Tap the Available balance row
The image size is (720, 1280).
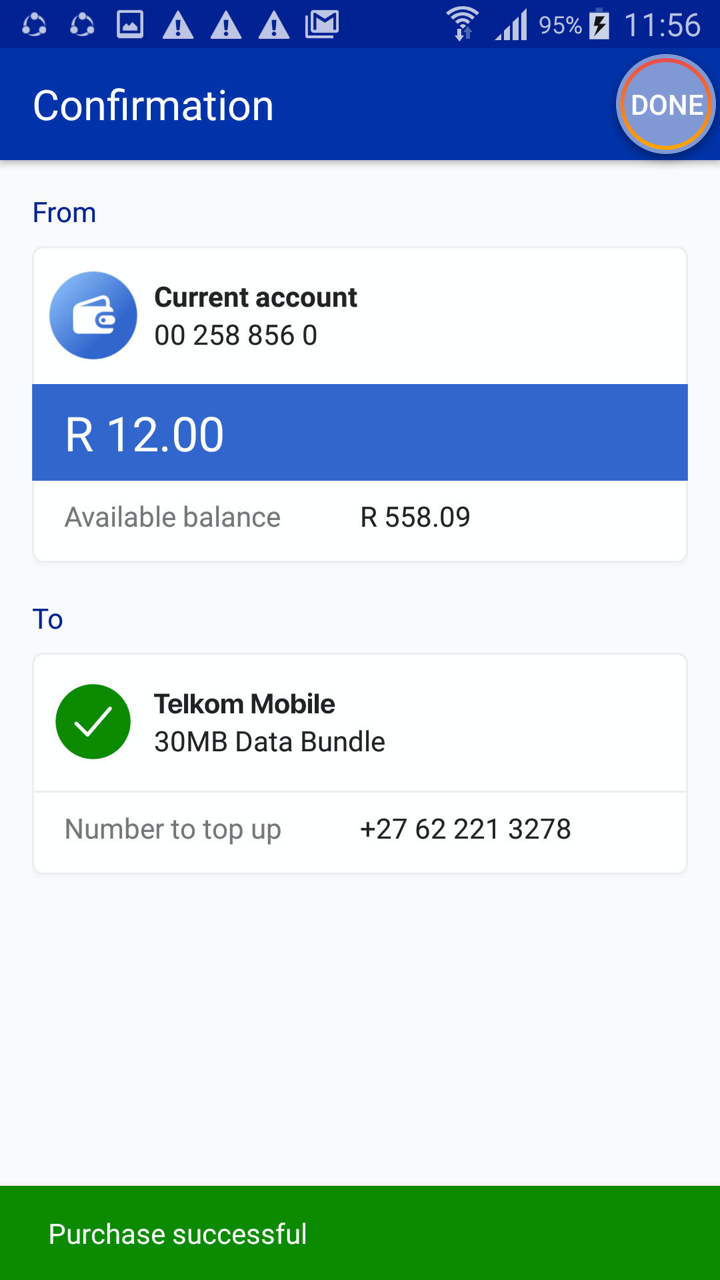360,517
